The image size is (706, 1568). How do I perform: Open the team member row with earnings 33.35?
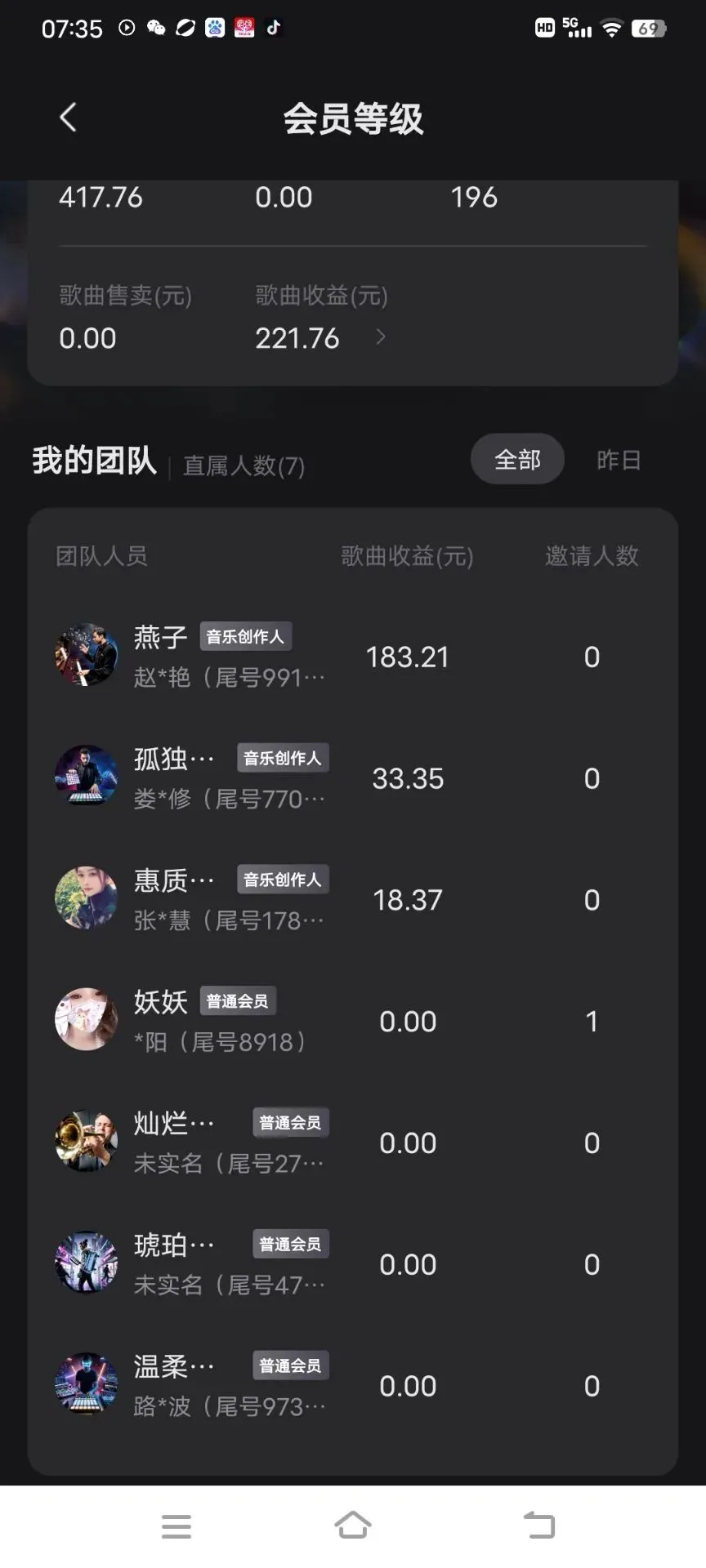(353, 778)
